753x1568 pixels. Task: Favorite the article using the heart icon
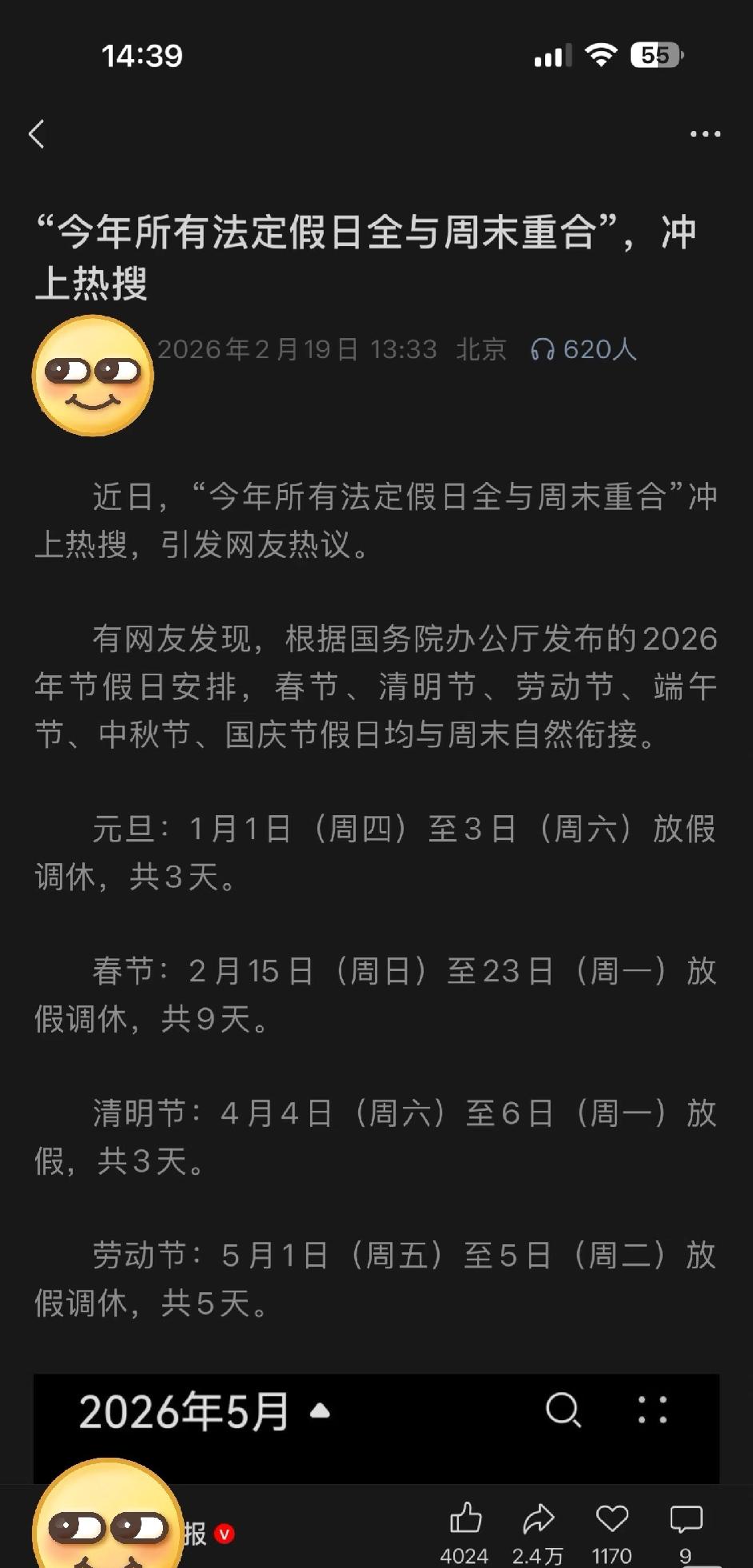click(x=612, y=1517)
